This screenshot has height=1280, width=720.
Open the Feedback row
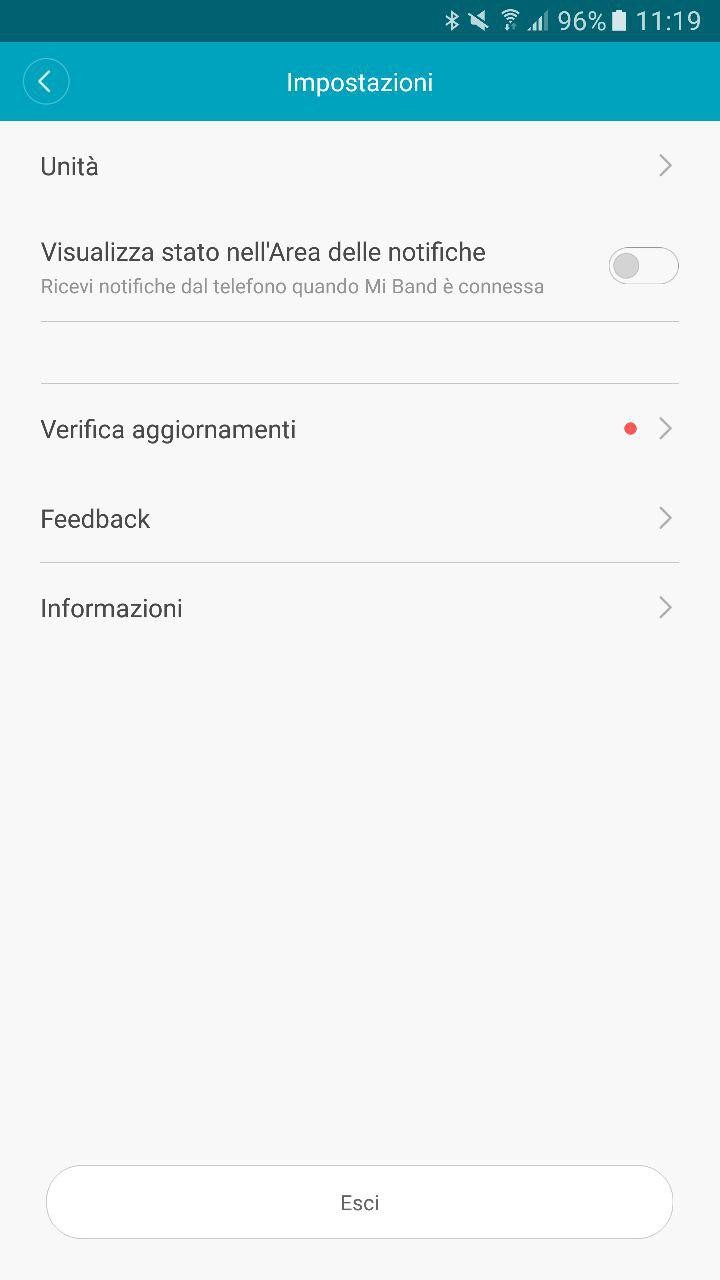point(358,518)
